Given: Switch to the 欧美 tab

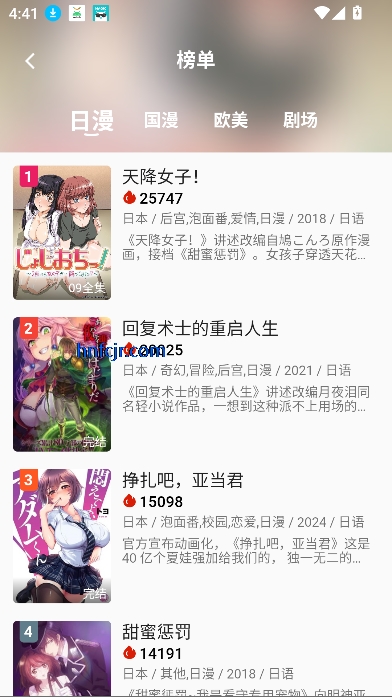Looking at the screenshot, I should [231, 120].
